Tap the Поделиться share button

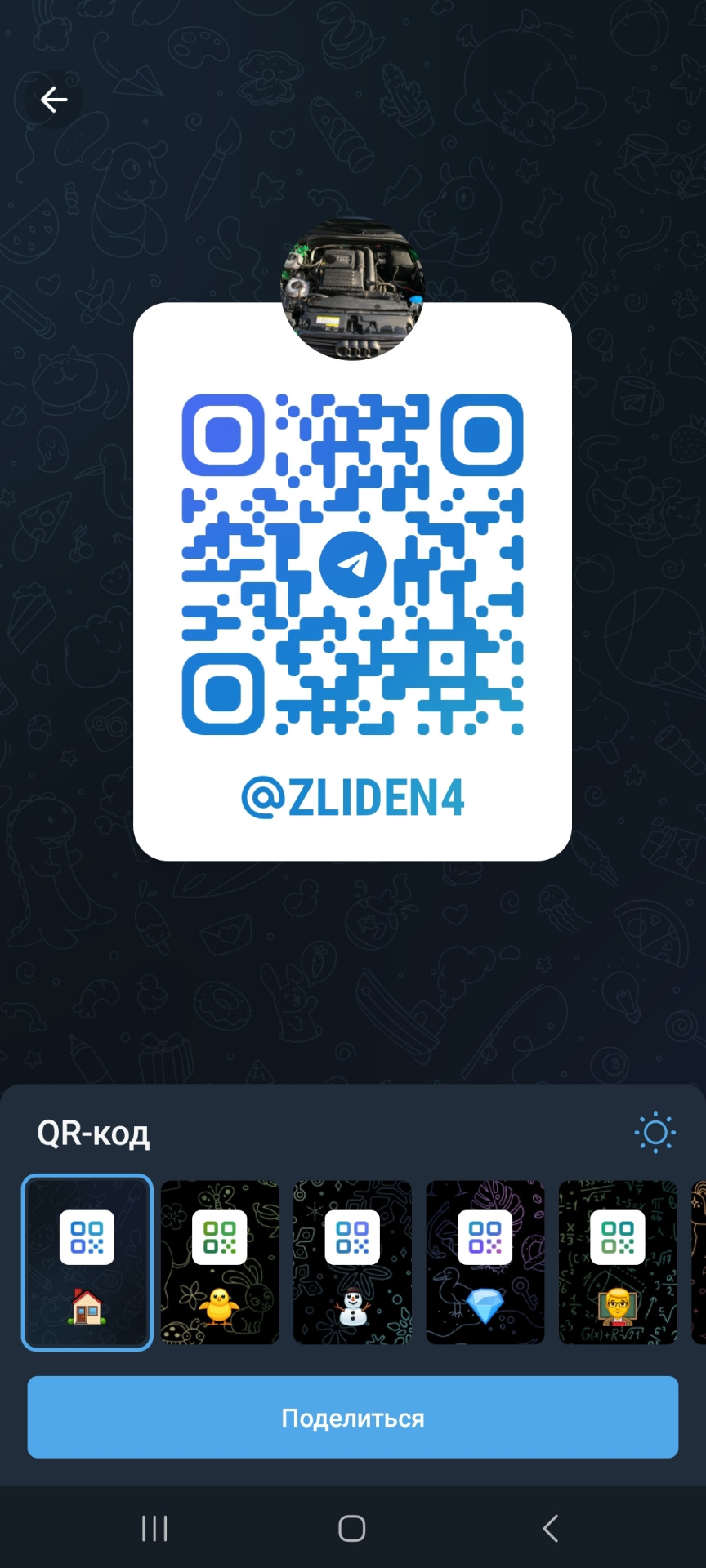353,1417
